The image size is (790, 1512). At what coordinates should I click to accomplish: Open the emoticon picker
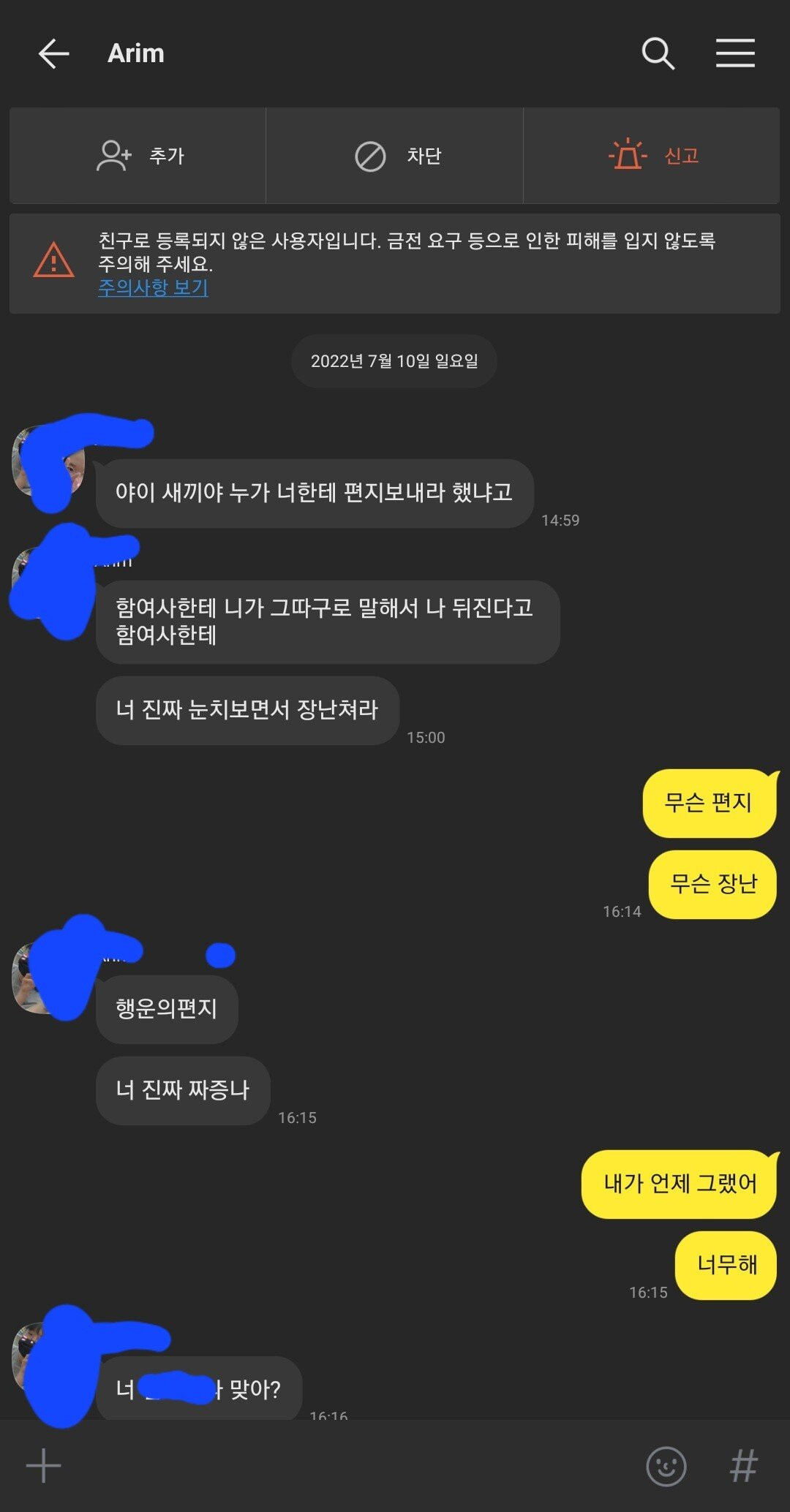click(x=666, y=1465)
